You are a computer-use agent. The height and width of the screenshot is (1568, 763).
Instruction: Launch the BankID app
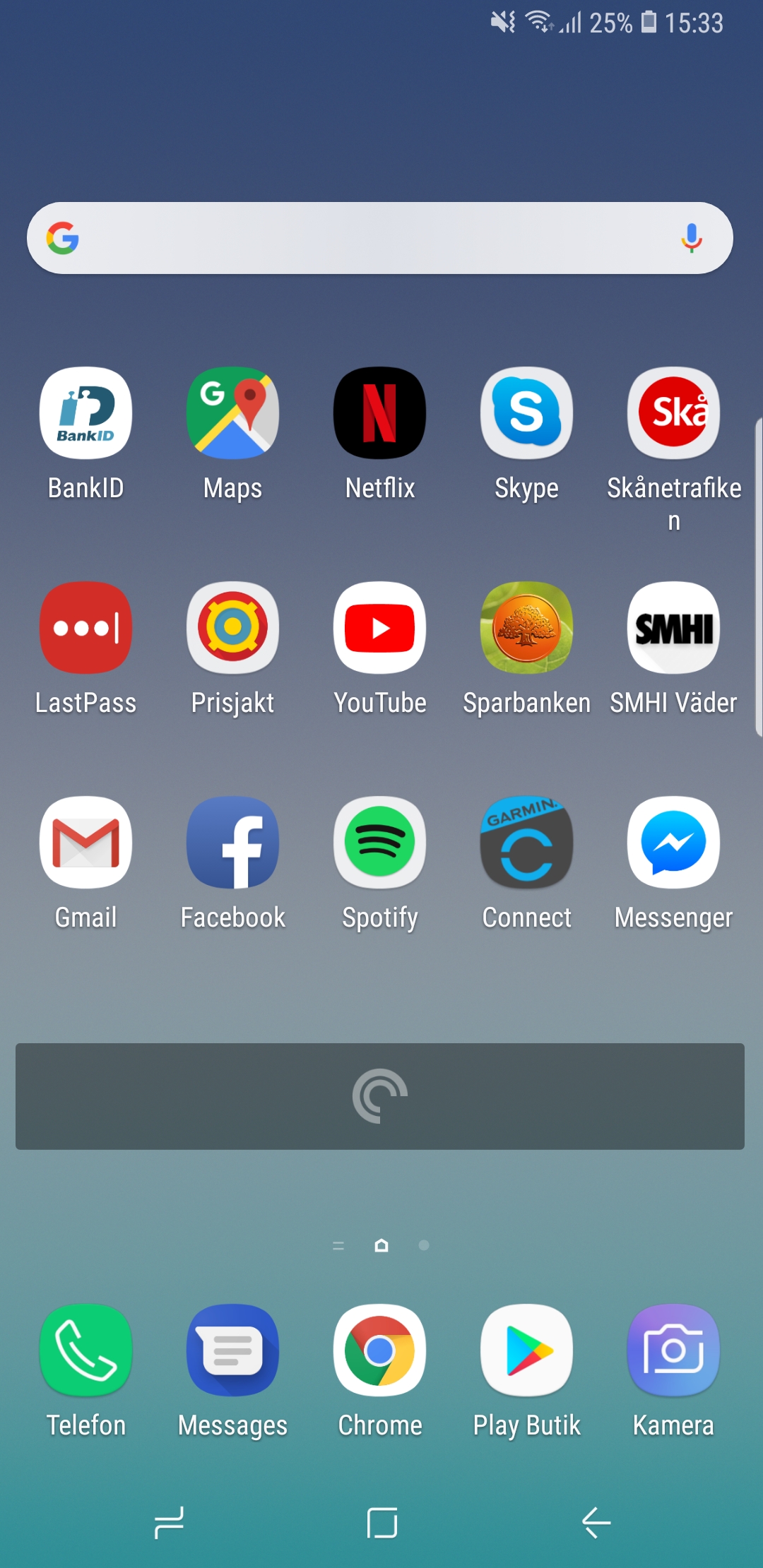pyautogui.click(x=86, y=413)
